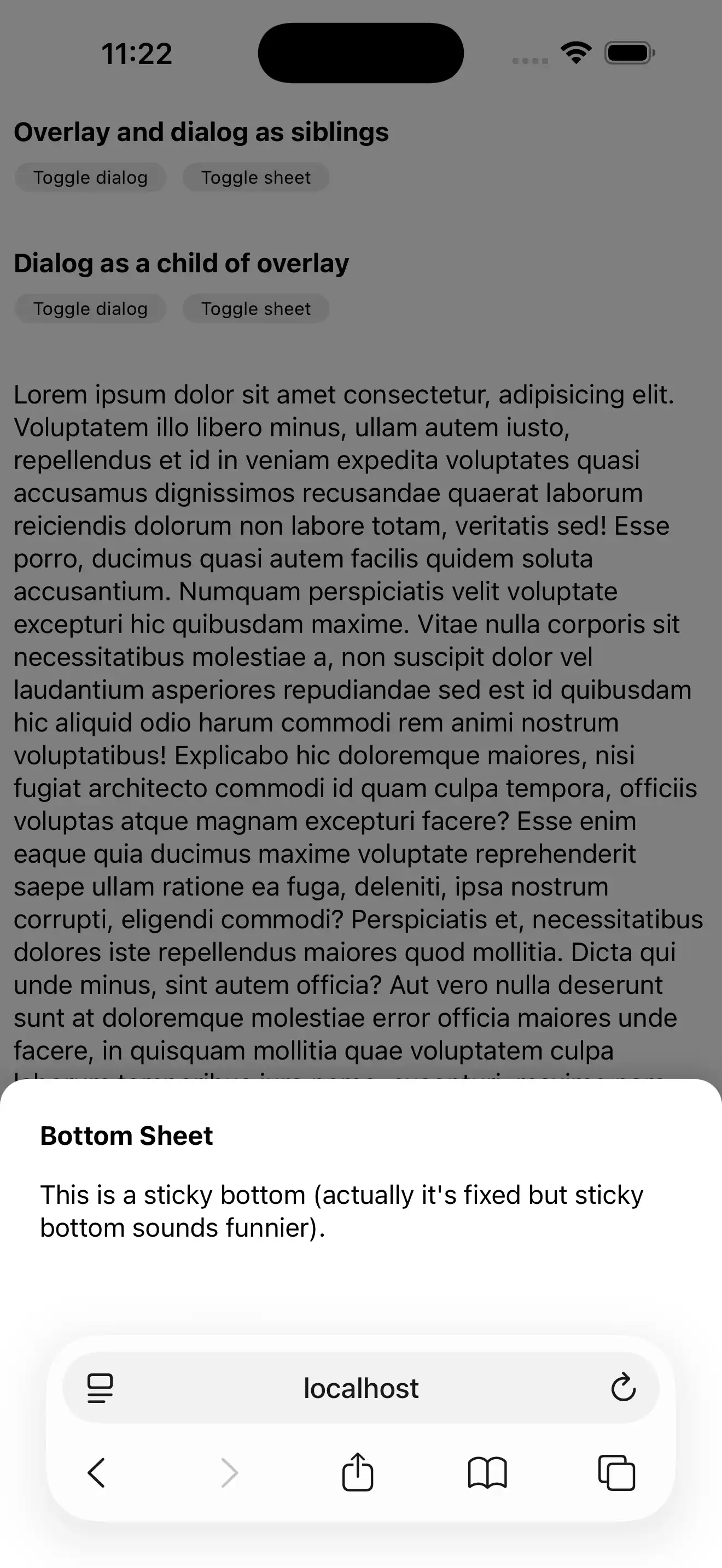Go back to the previous page
This screenshot has width=722, height=1568.
coord(97,1472)
